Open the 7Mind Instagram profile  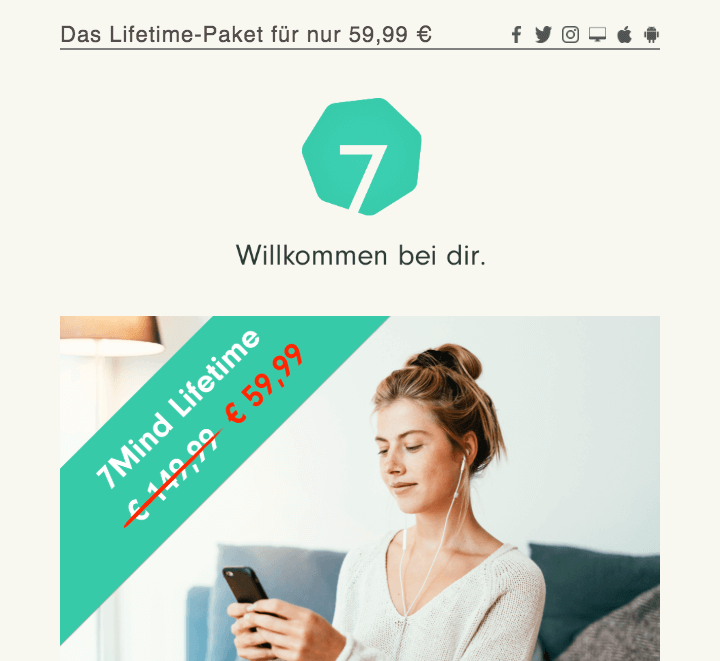[x=570, y=35]
